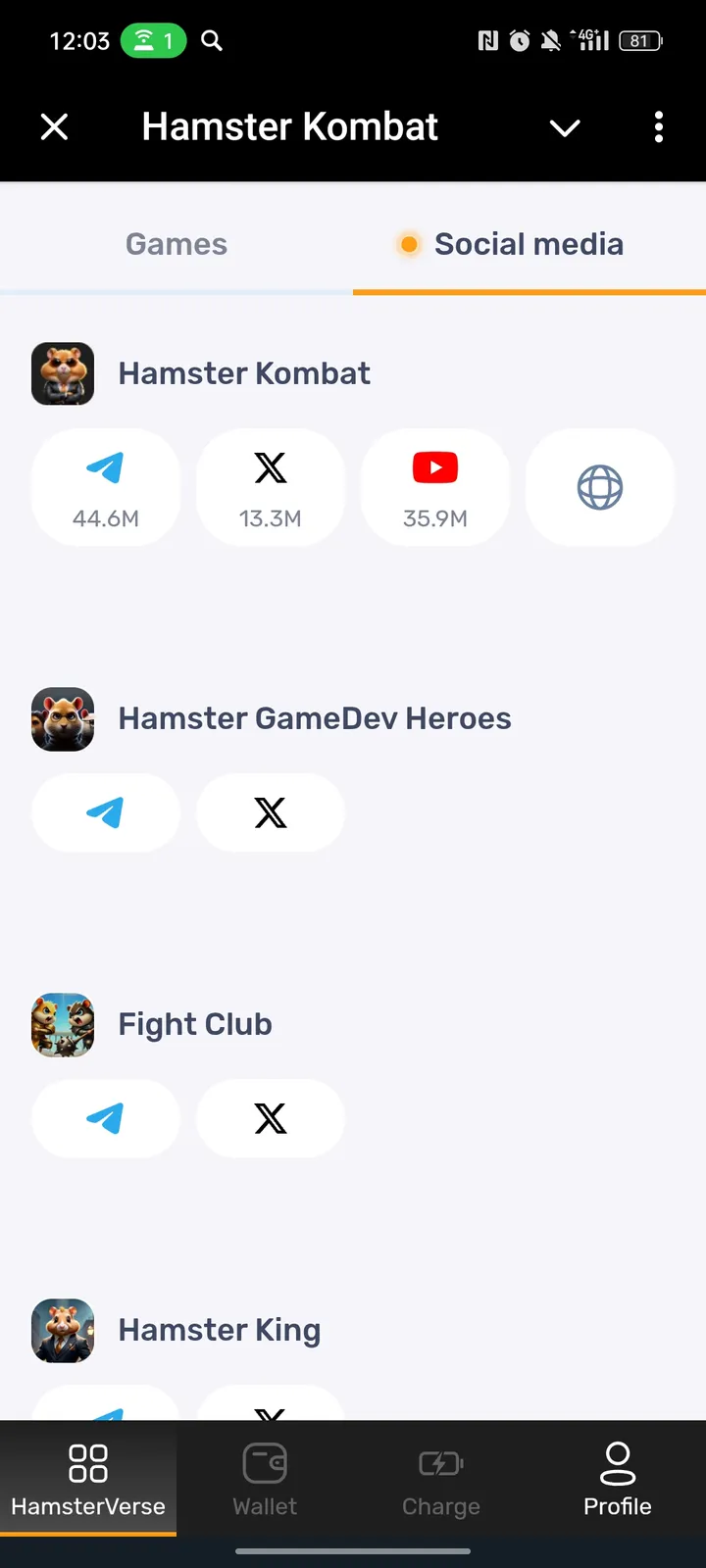Viewport: 706px width, 1568px height.
Task: Select the Fight Club app thumbnail
Action: pos(63,1024)
